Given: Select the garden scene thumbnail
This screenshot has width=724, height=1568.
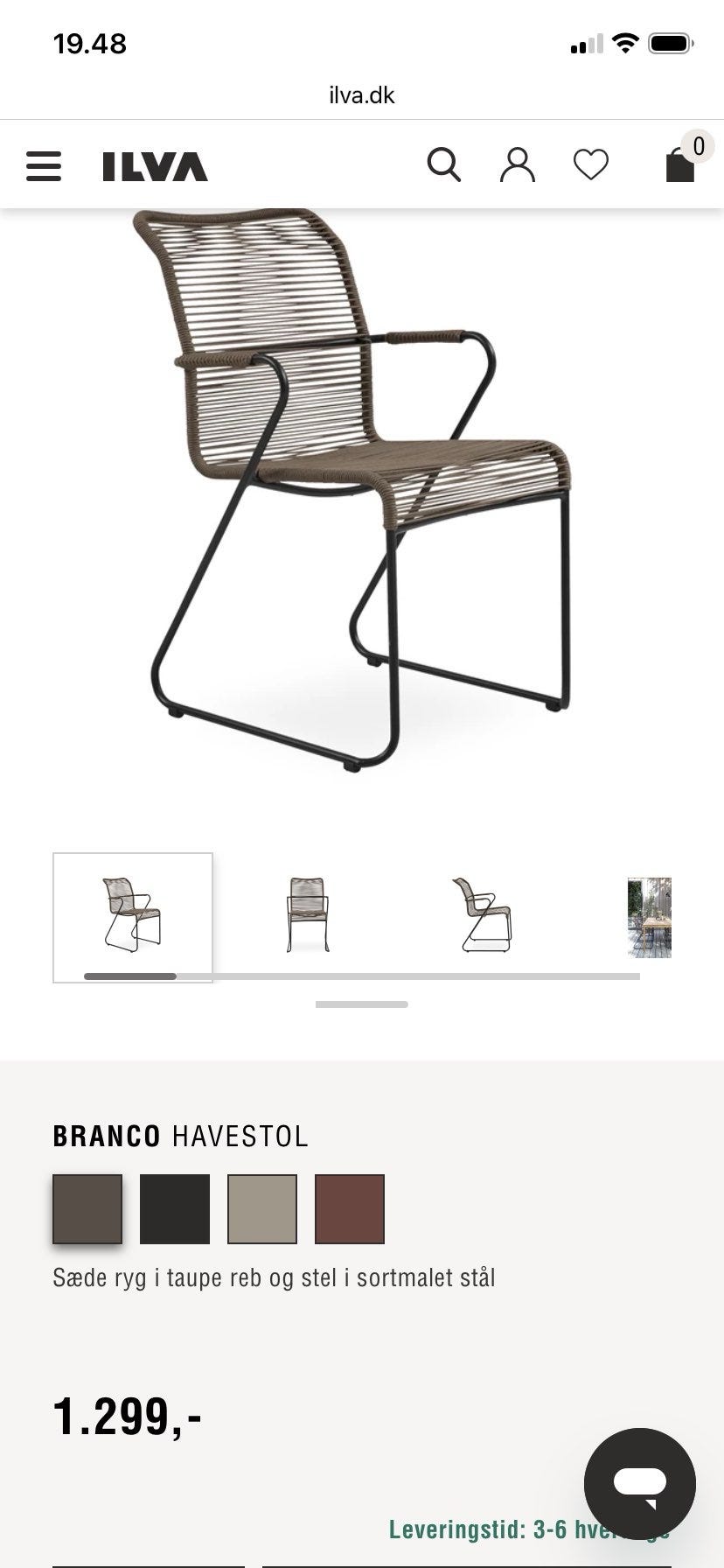Looking at the screenshot, I should [650, 918].
